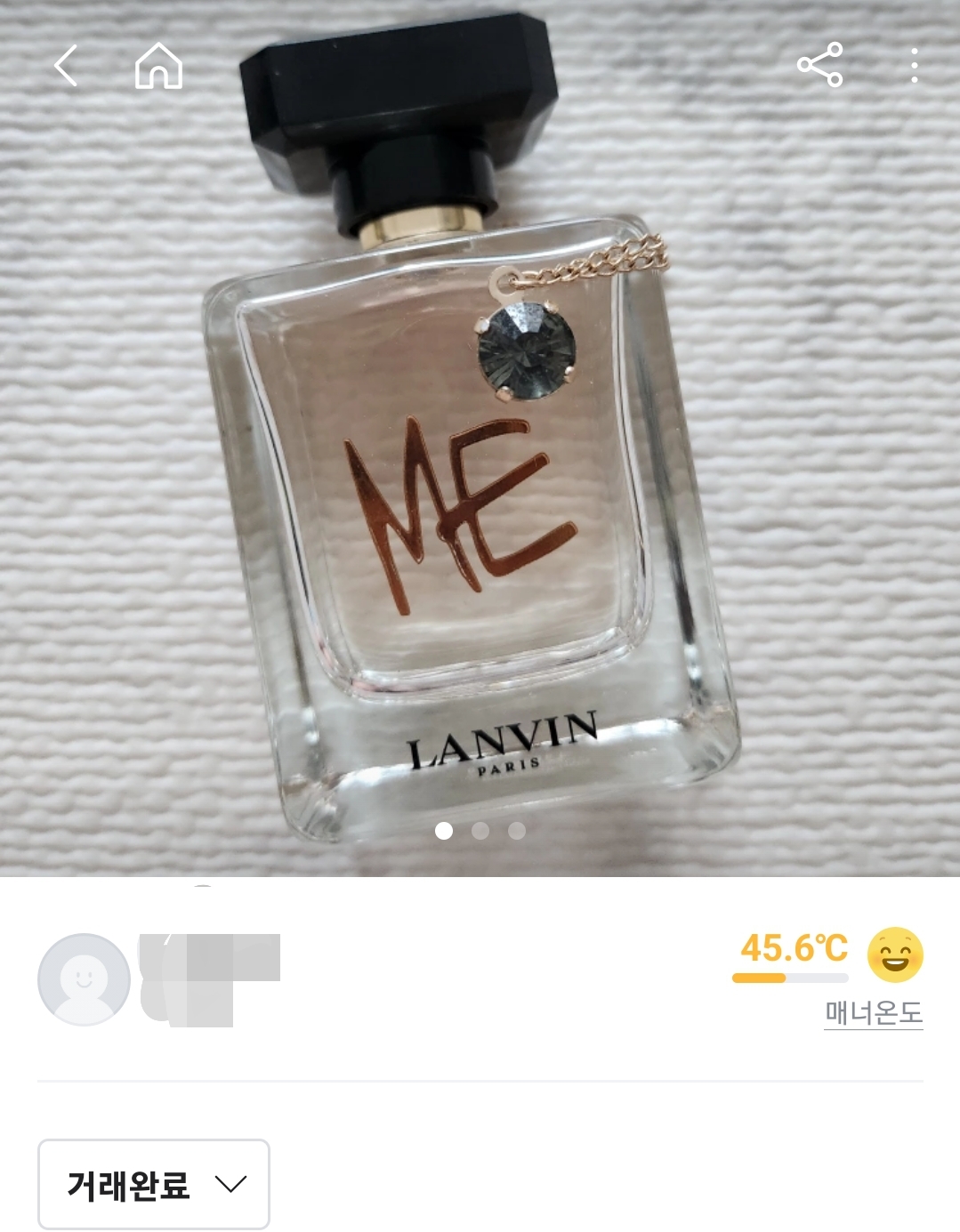The height and width of the screenshot is (1232, 960).
Task: Expand the 거래완료 status dropdown
Action: click(x=154, y=1184)
